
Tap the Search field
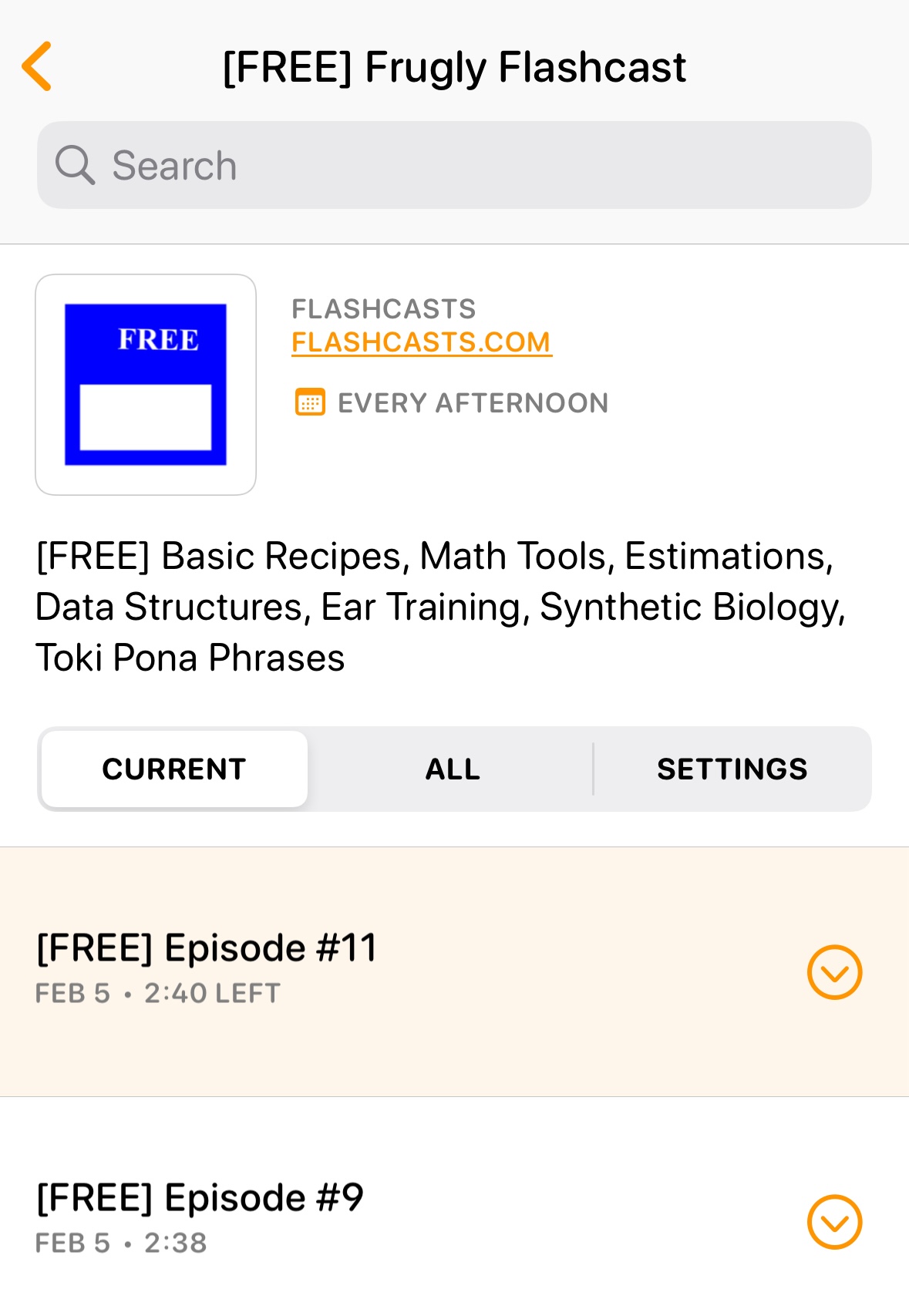[454, 165]
